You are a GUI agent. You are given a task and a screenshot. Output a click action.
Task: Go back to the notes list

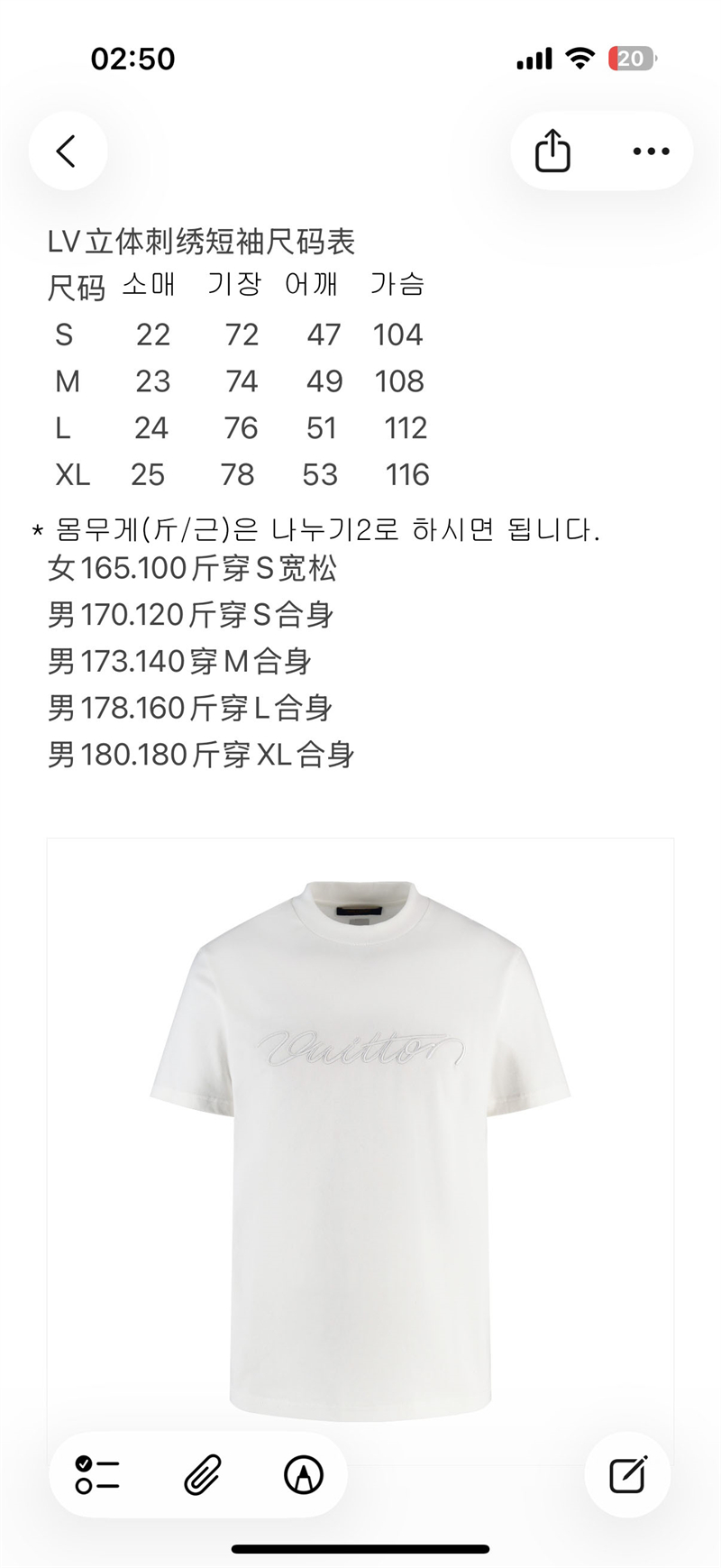click(x=68, y=151)
